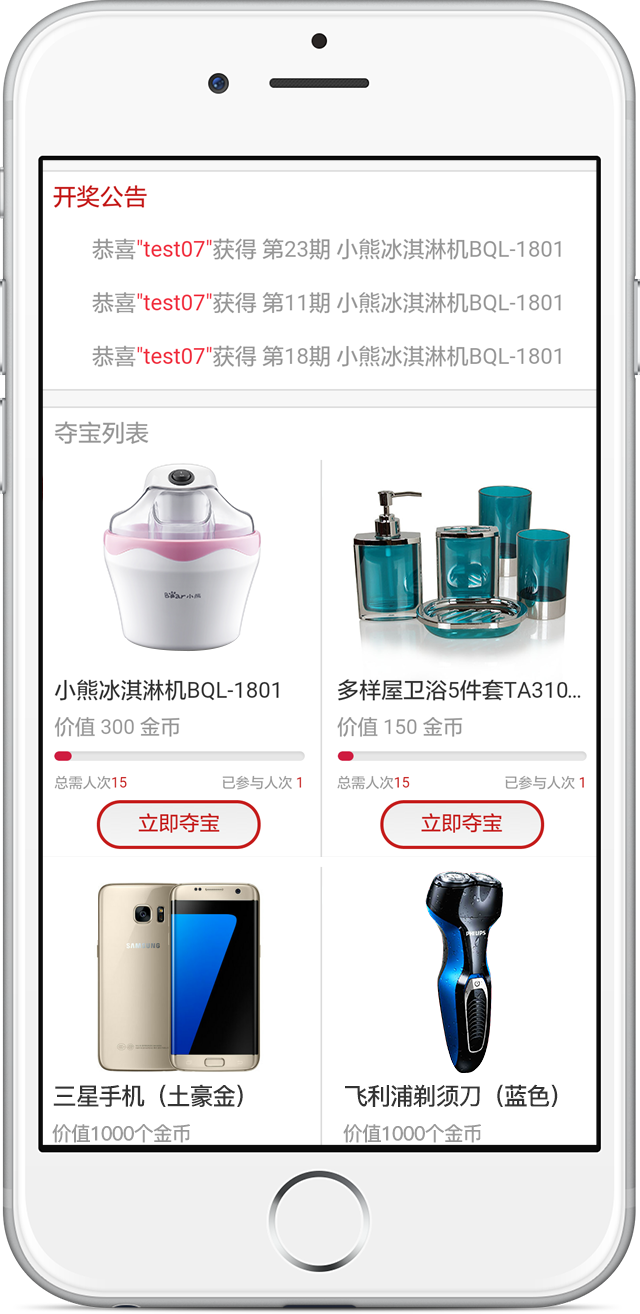Viewport: 640px width, 1314px height.
Task: Tap 立即夺宝 under 多样屋卫浴5件套
Action: pyautogui.click(x=462, y=824)
